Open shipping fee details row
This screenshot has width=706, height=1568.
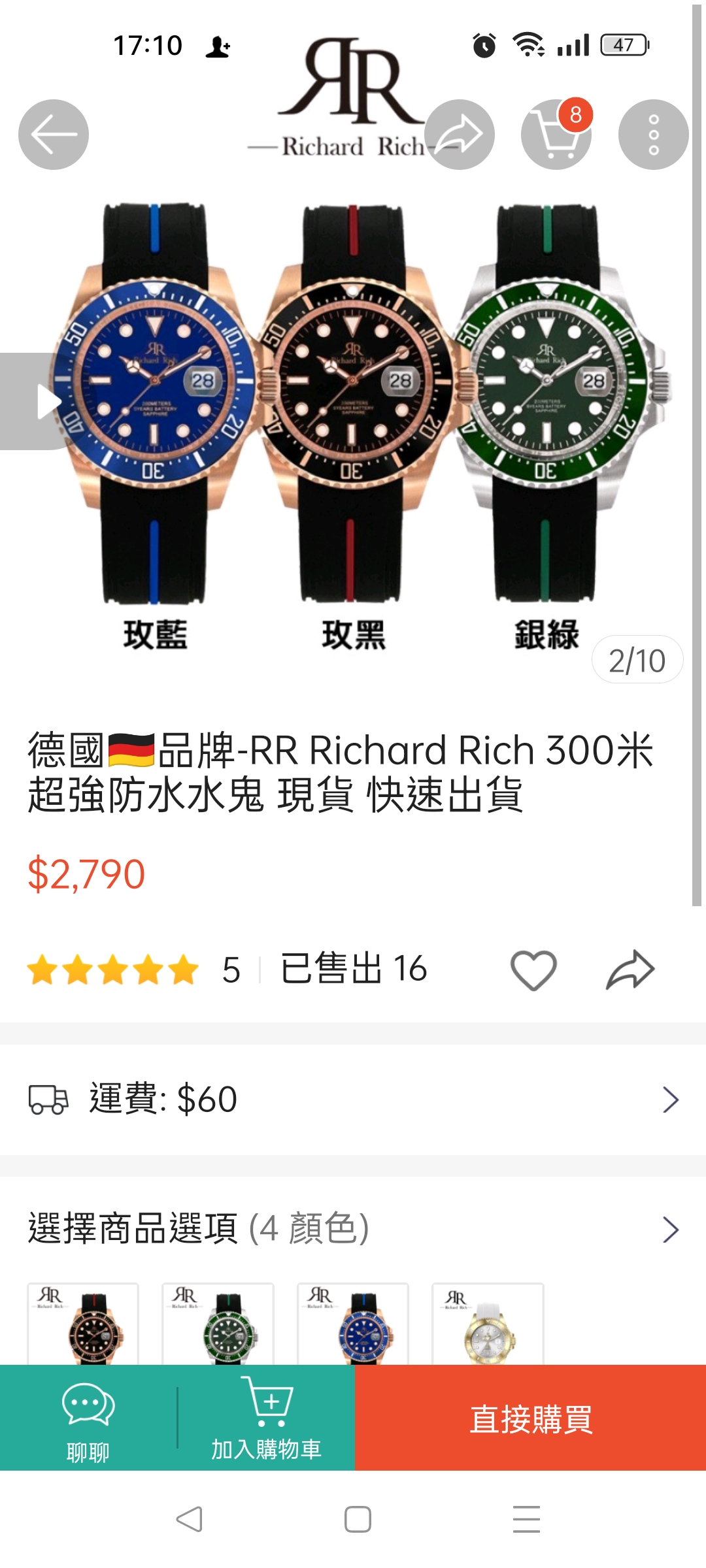tap(353, 1100)
